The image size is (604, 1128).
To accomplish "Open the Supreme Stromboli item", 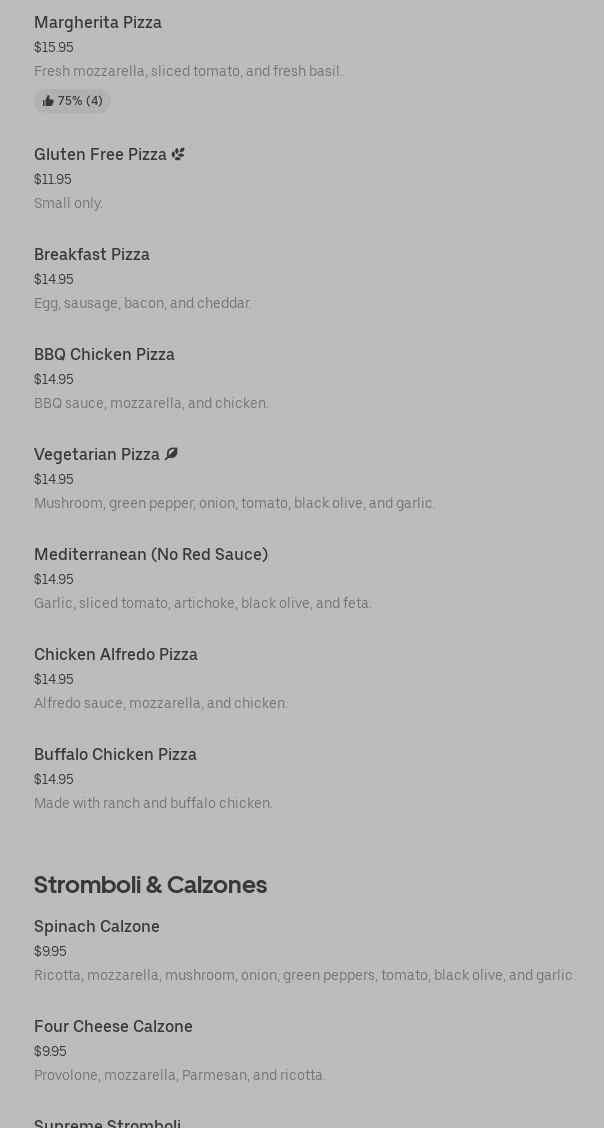I will point(107,1122).
